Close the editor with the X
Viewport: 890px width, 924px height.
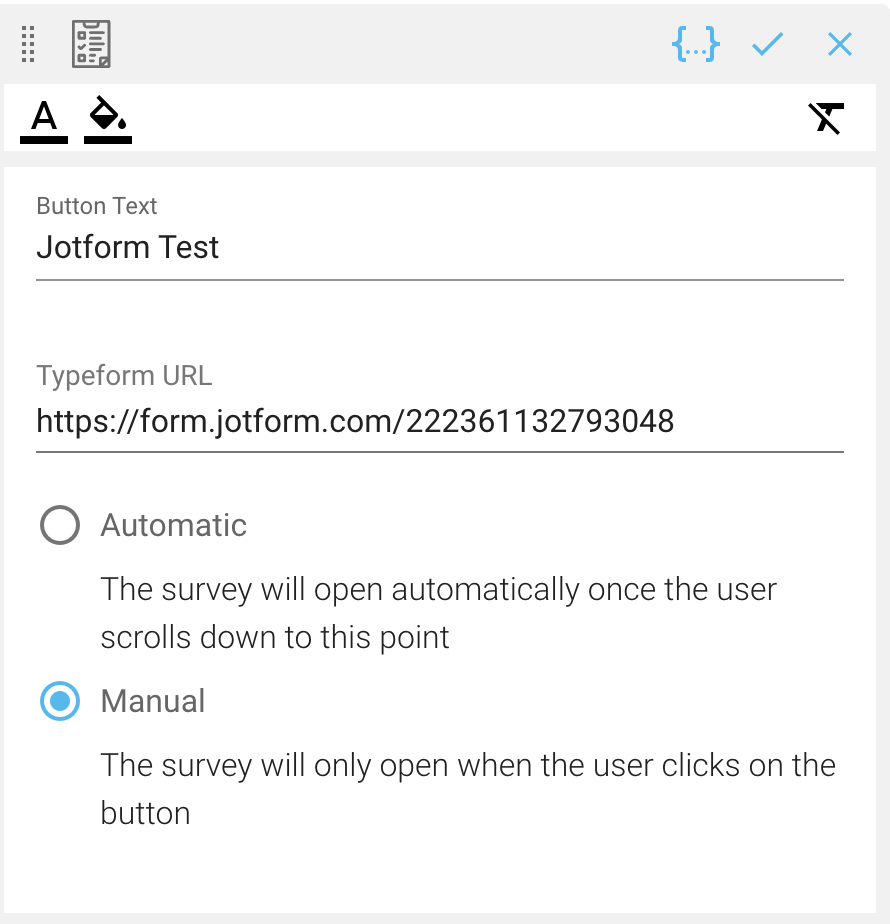[840, 44]
